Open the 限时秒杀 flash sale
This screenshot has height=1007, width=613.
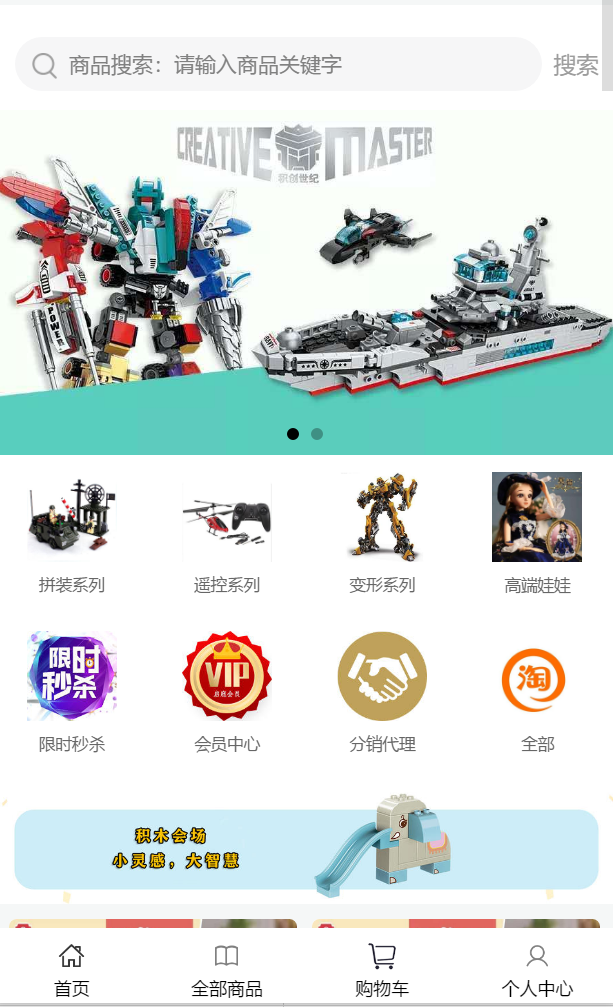(x=72, y=691)
